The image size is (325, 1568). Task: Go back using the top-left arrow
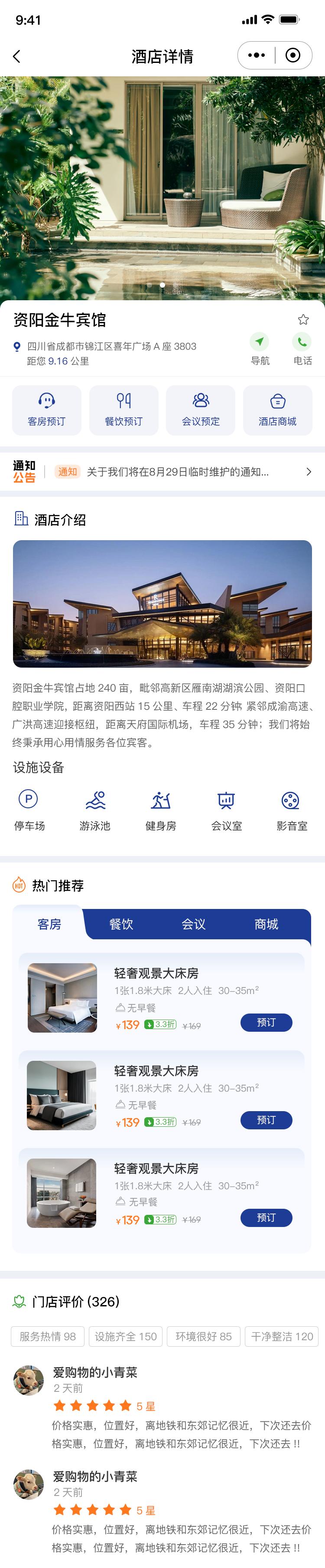pos(16,56)
